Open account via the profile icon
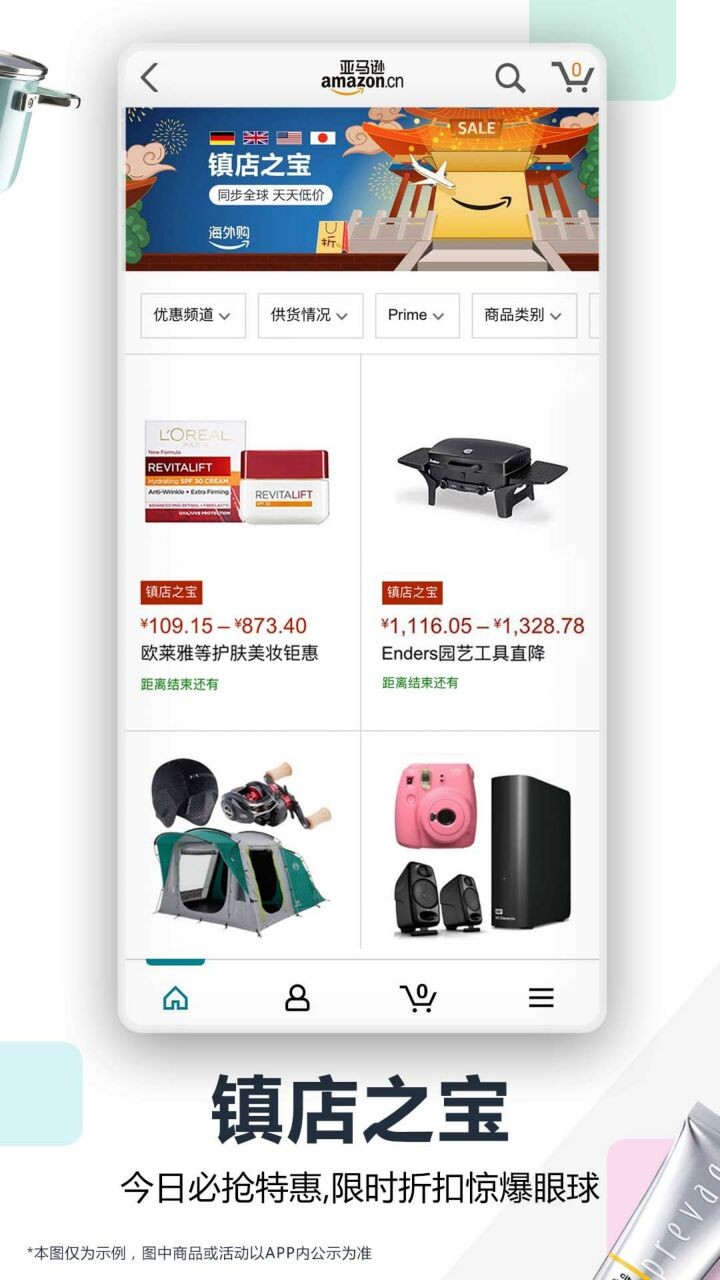Image resolution: width=720 pixels, height=1280 pixels. coord(296,996)
